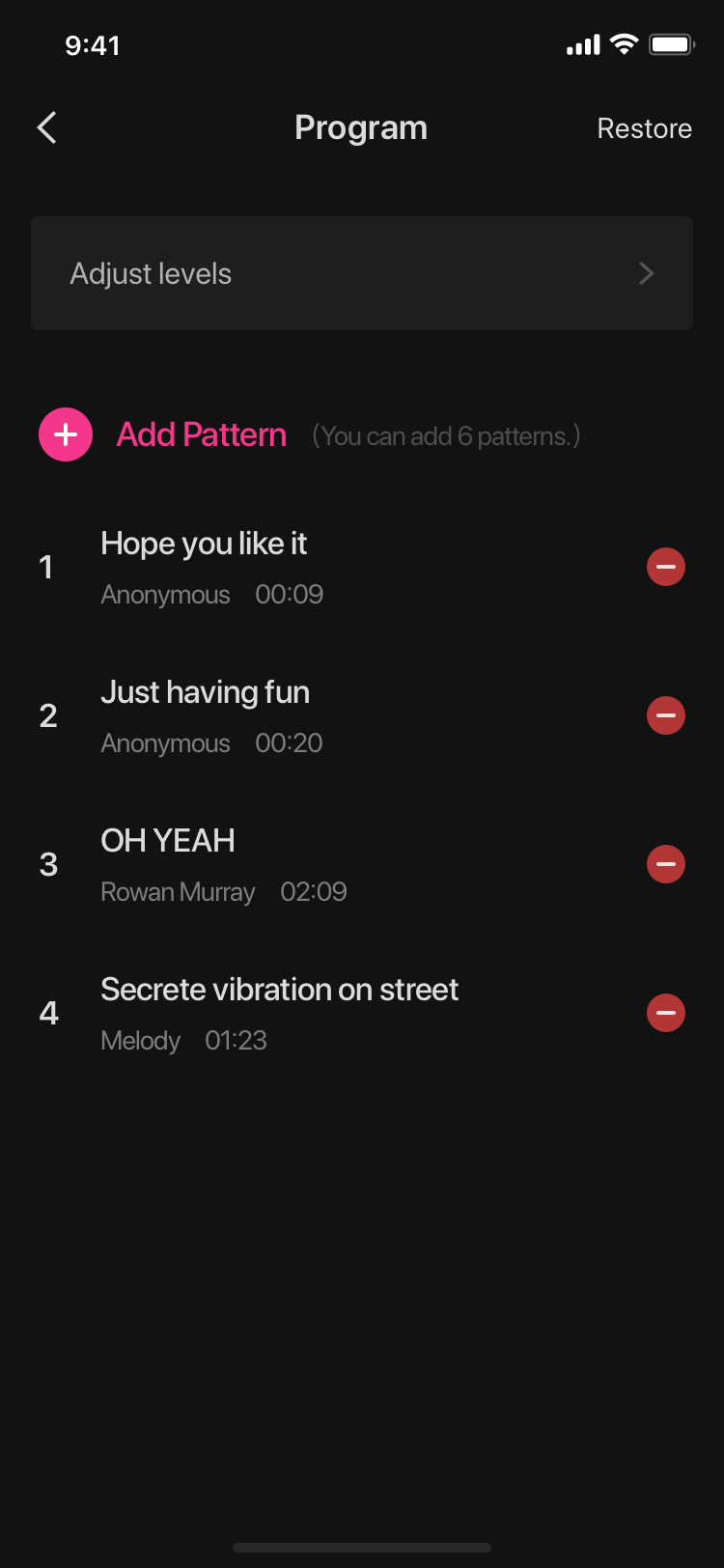The width and height of the screenshot is (724, 1568).
Task: Go back using the top-left arrow
Action: coord(46,127)
